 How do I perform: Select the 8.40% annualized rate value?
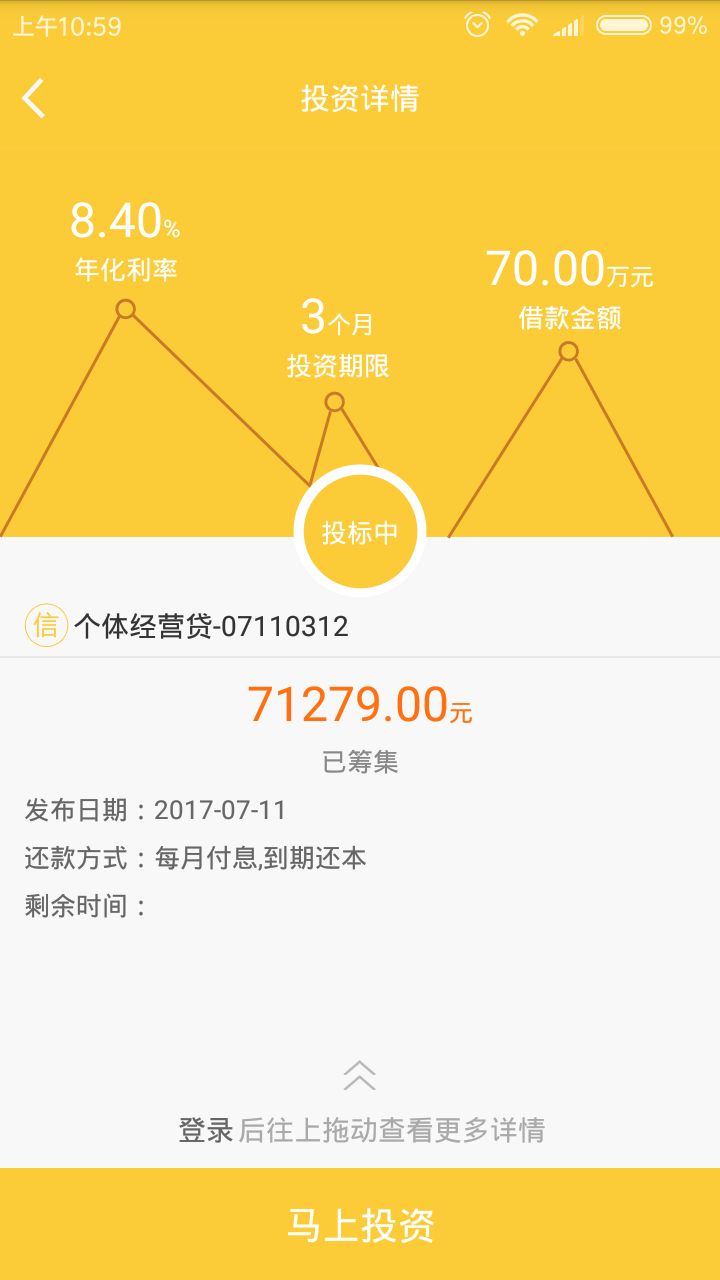click(x=124, y=221)
